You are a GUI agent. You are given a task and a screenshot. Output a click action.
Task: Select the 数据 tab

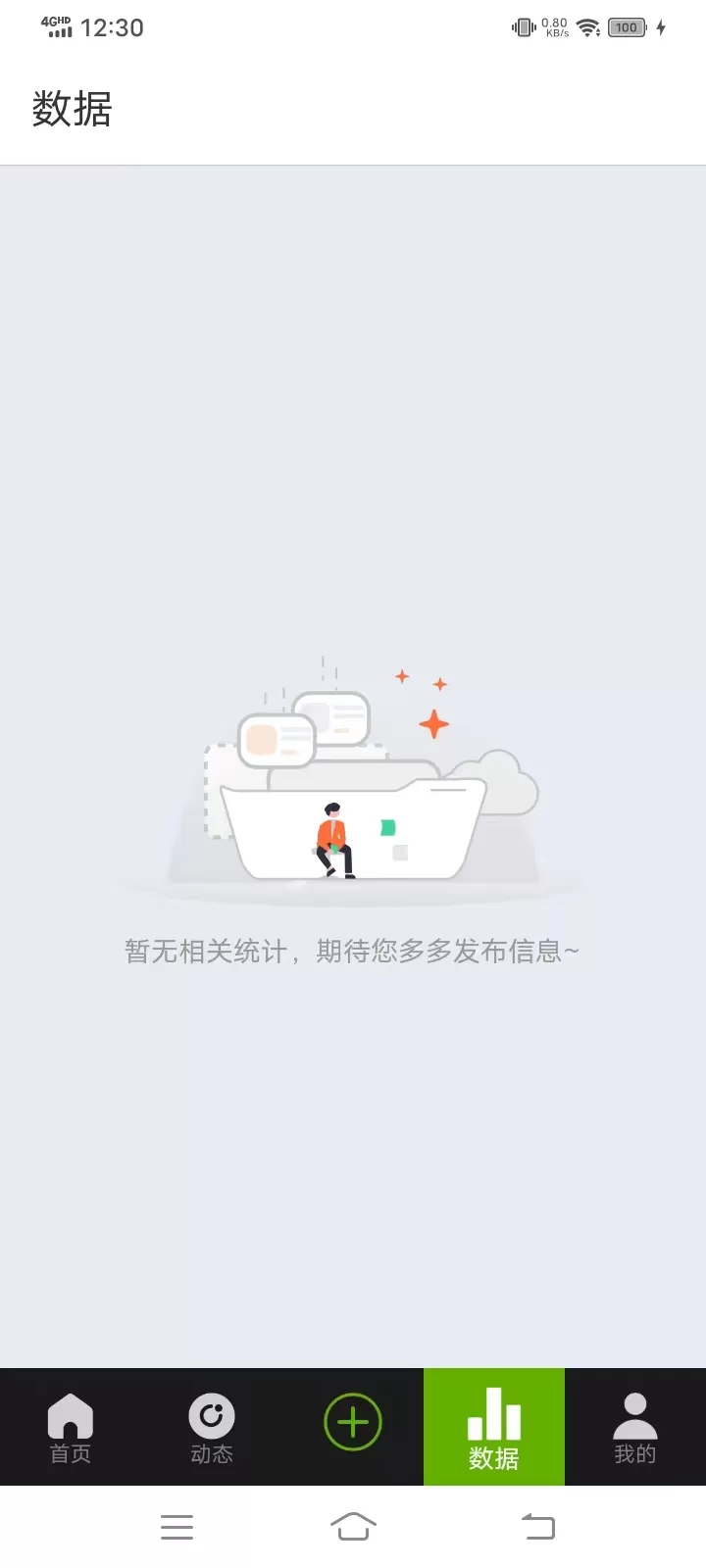pyautogui.click(x=494, y=1427)
